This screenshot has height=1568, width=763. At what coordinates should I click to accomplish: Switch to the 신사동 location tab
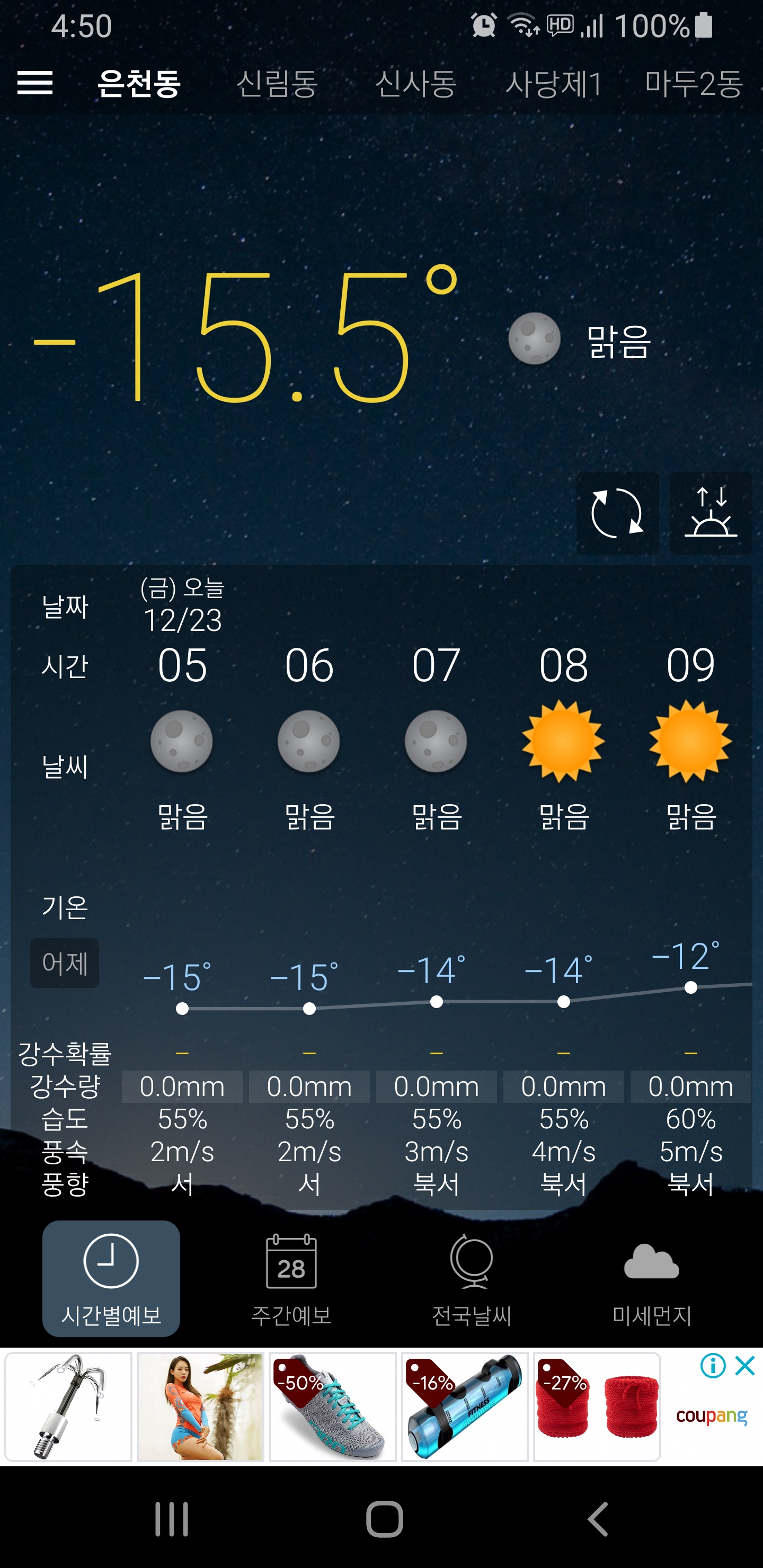coord(416,83)
